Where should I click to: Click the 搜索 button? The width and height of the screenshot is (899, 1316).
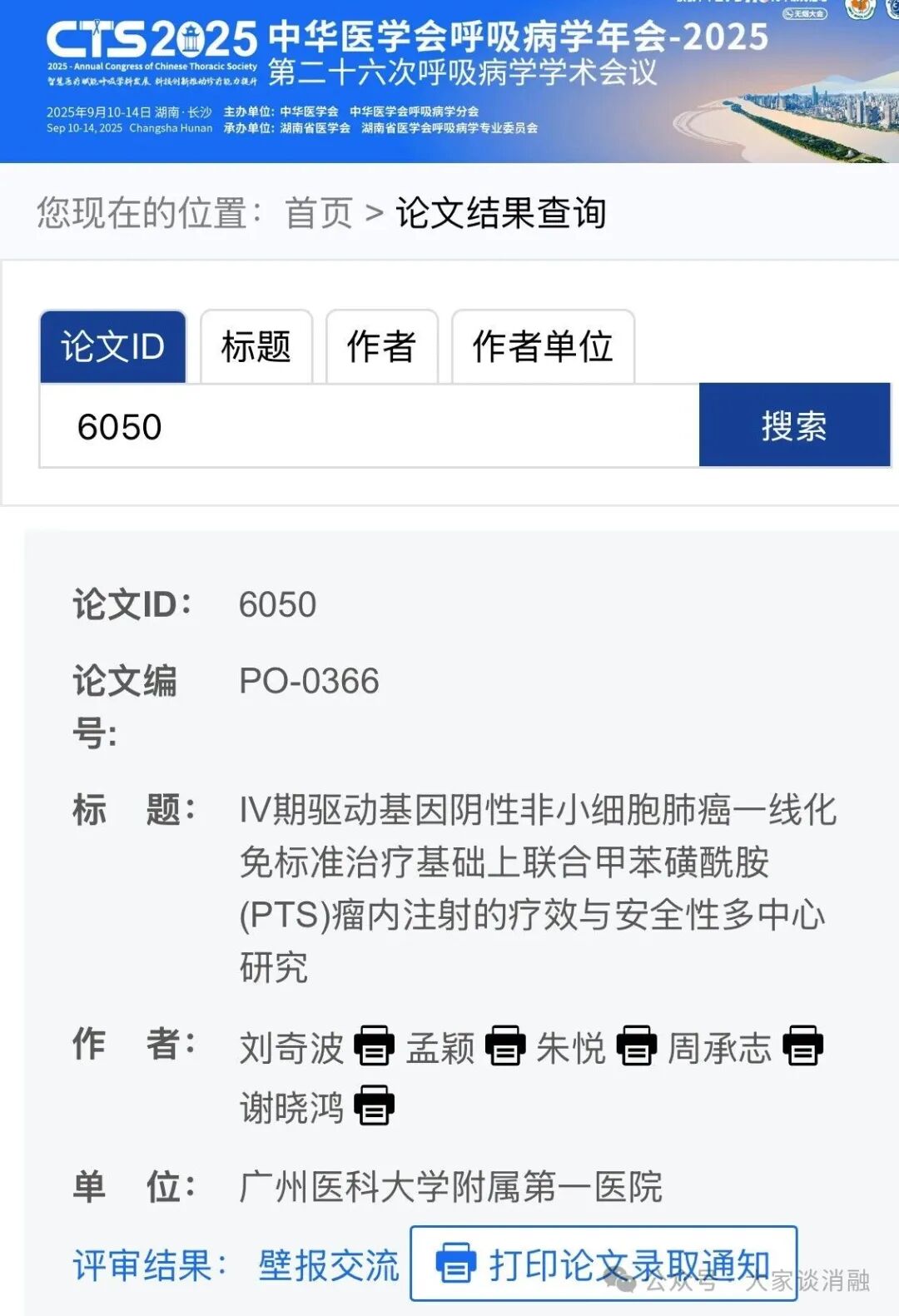[x=795, y=427]
